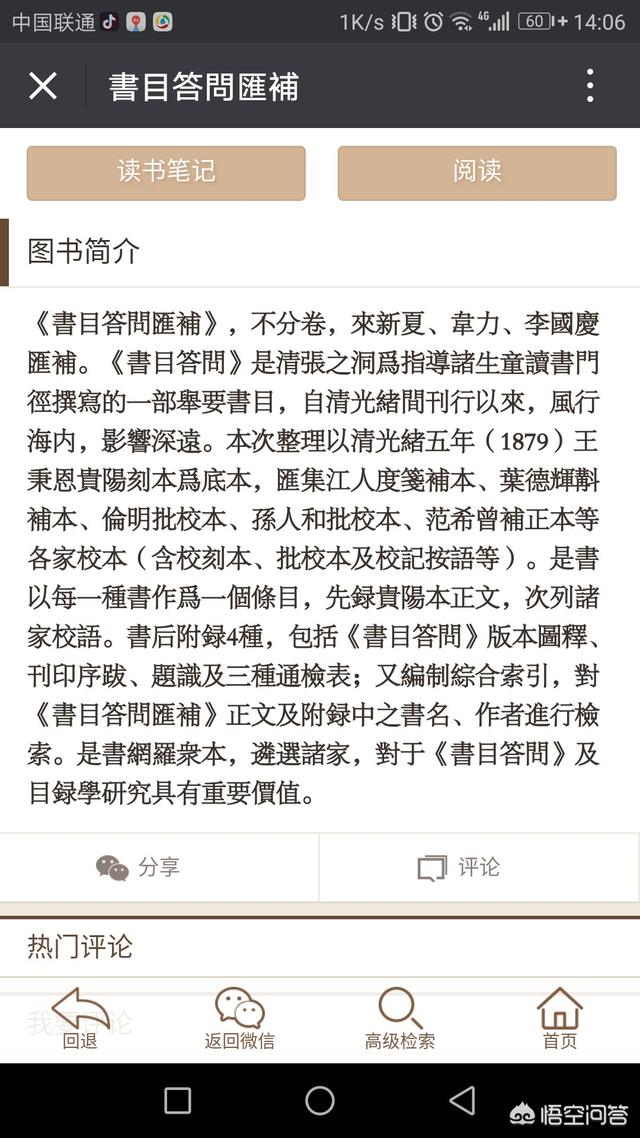
Task: Tap the system back triangle button
Action: 462,1100
